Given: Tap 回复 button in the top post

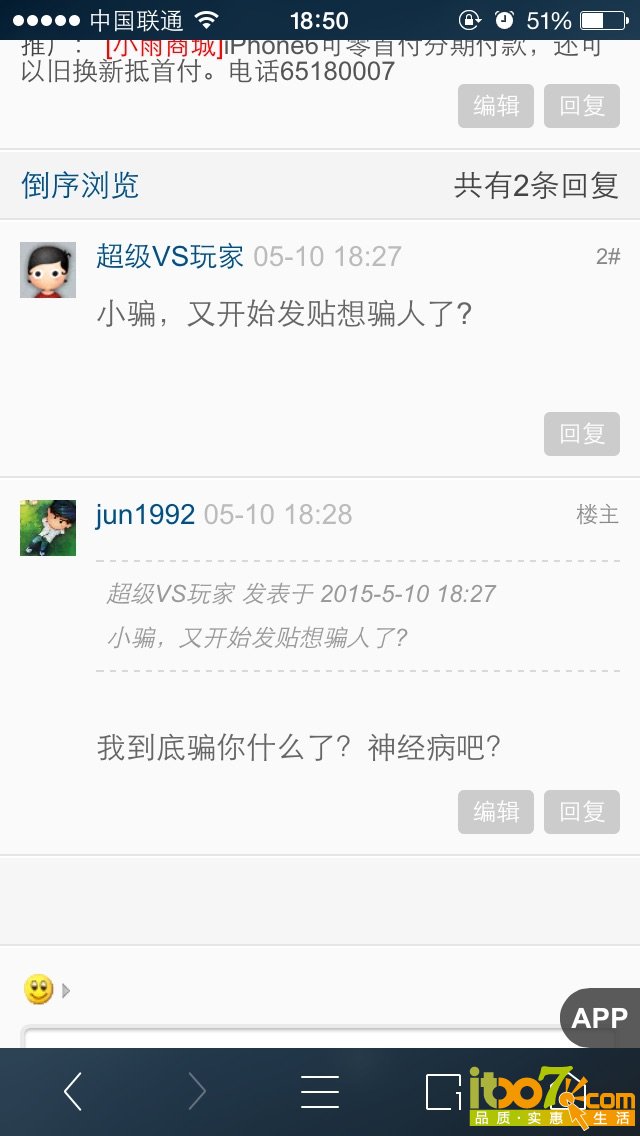Looking at the screenshot, I should [582, 106].
